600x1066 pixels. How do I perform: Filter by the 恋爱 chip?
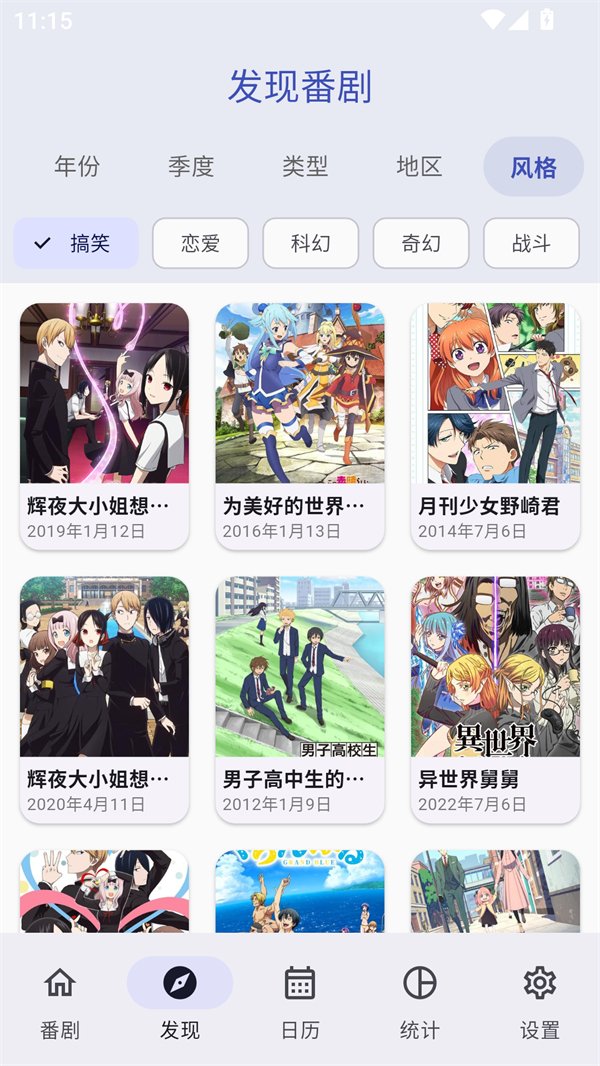point(200,243)
